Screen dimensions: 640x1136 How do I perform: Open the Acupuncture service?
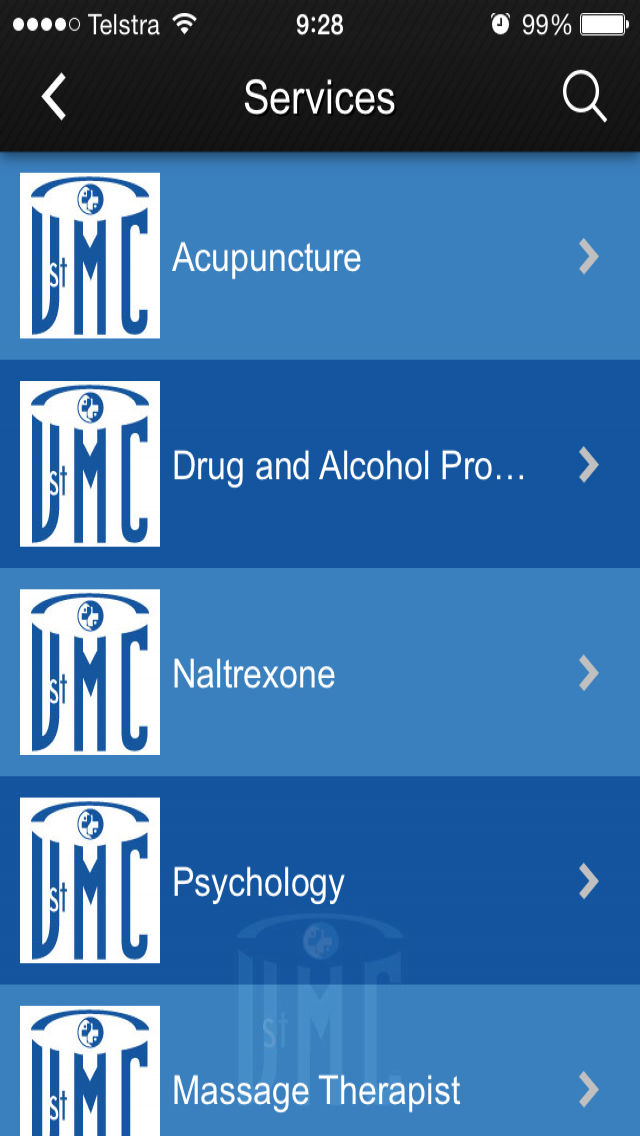pyautogui.click(x=320, y=256)
